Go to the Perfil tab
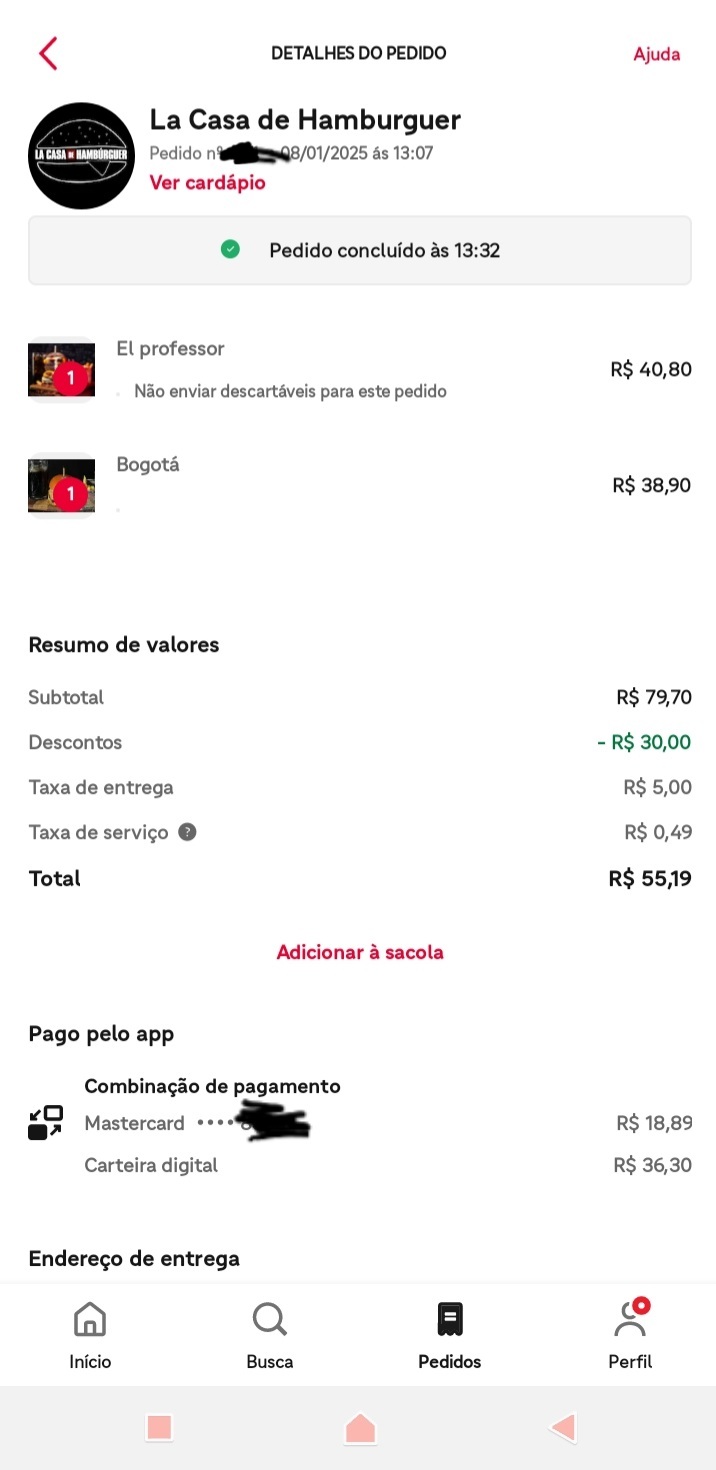716x1470 pixels. coord(630,1335)
